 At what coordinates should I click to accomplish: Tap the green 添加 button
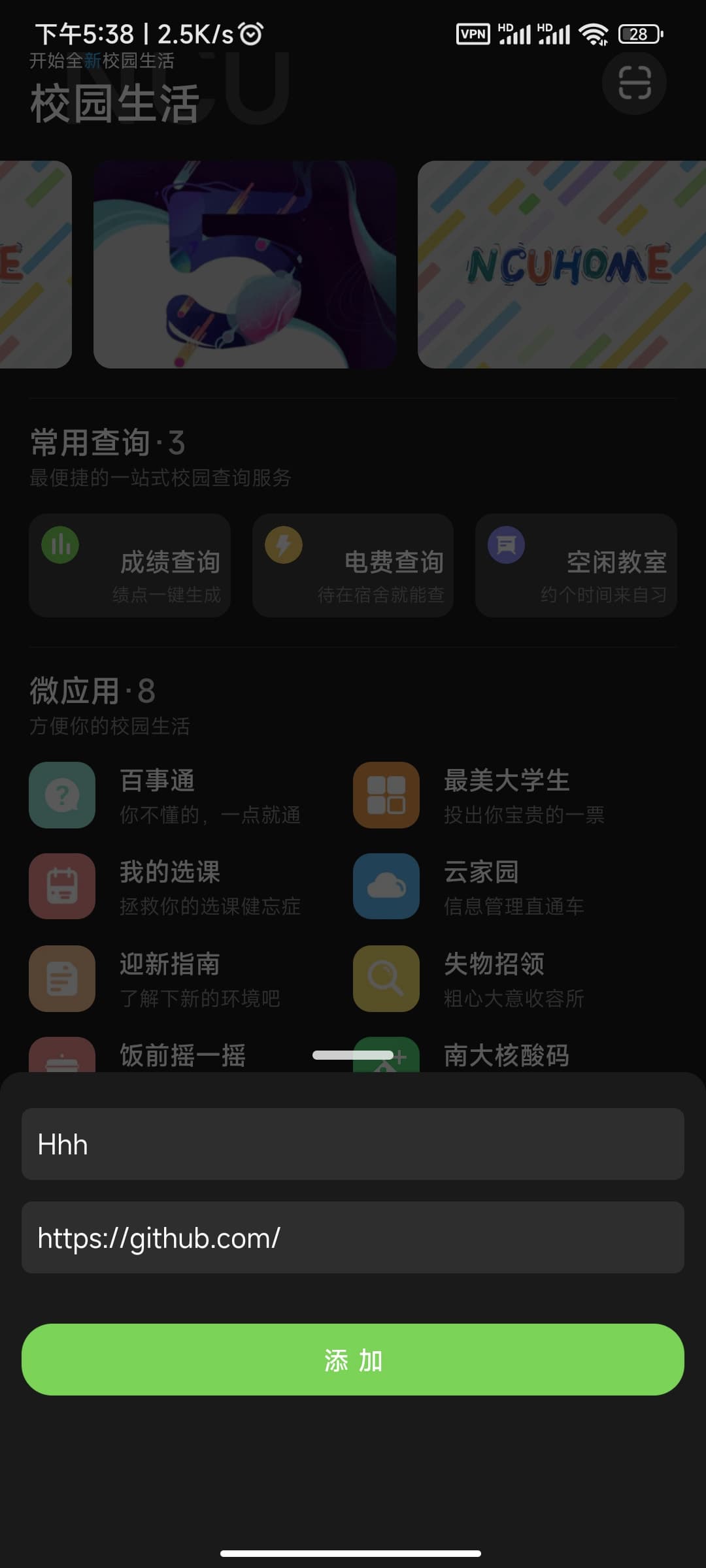click(x=353, y=1360)
